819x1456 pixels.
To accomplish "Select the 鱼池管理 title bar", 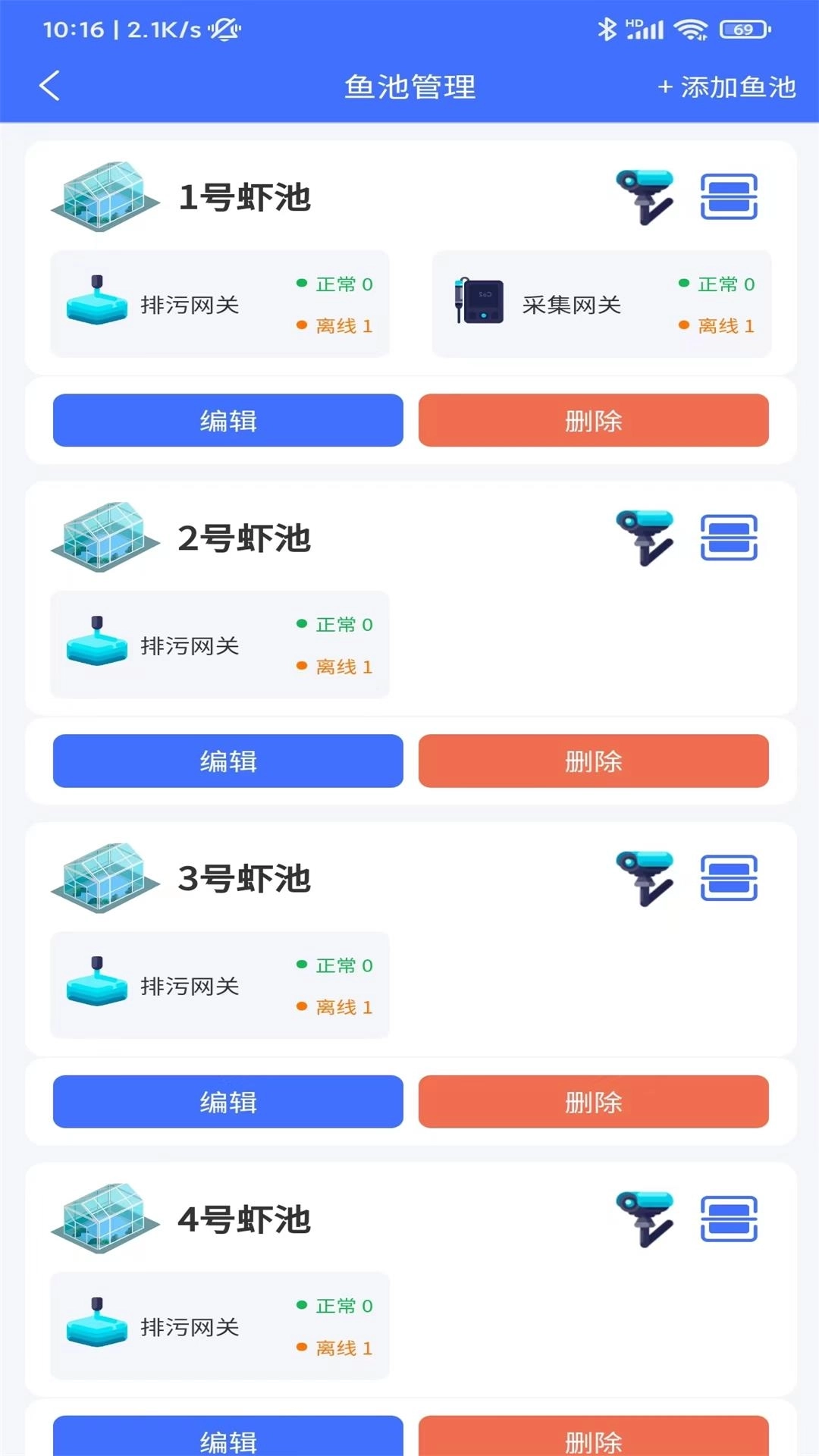I will 409,88.
